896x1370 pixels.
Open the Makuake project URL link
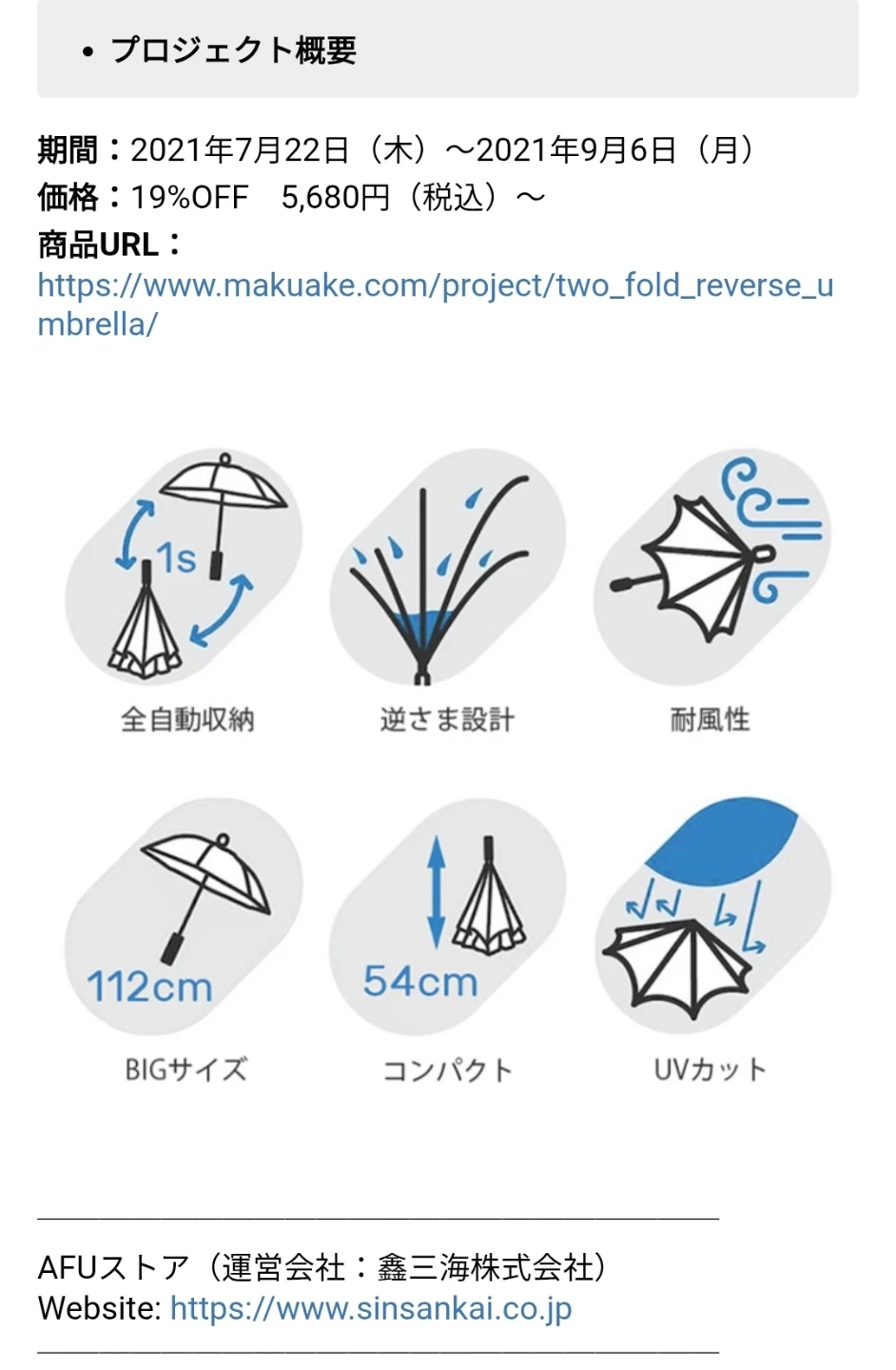click(435, 304)
